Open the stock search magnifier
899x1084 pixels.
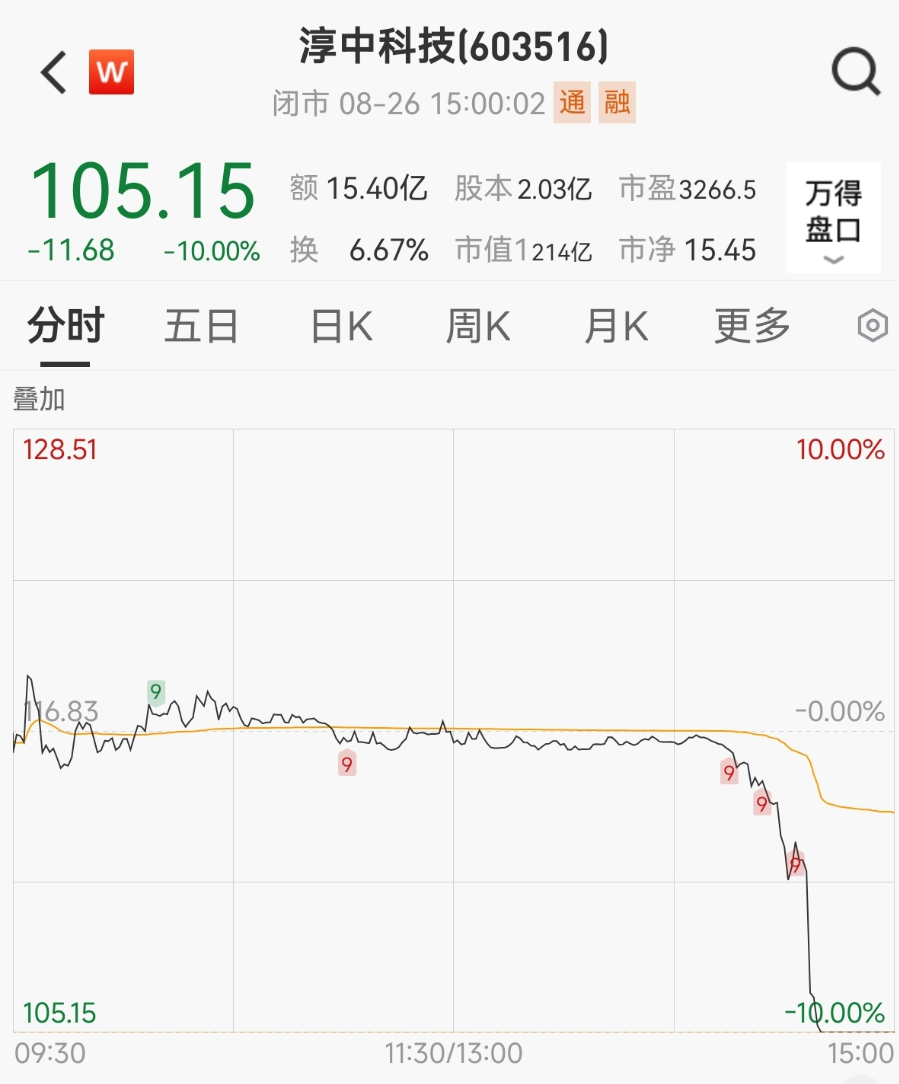(855, 72)
